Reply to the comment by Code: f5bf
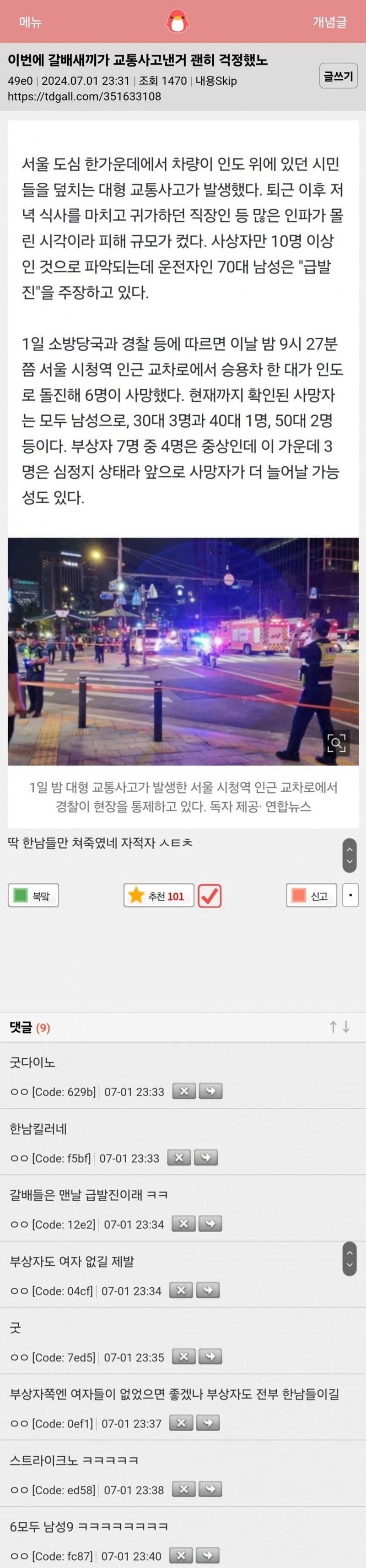The width and height of the screenshot is (366, 1568). point(205,1158)
